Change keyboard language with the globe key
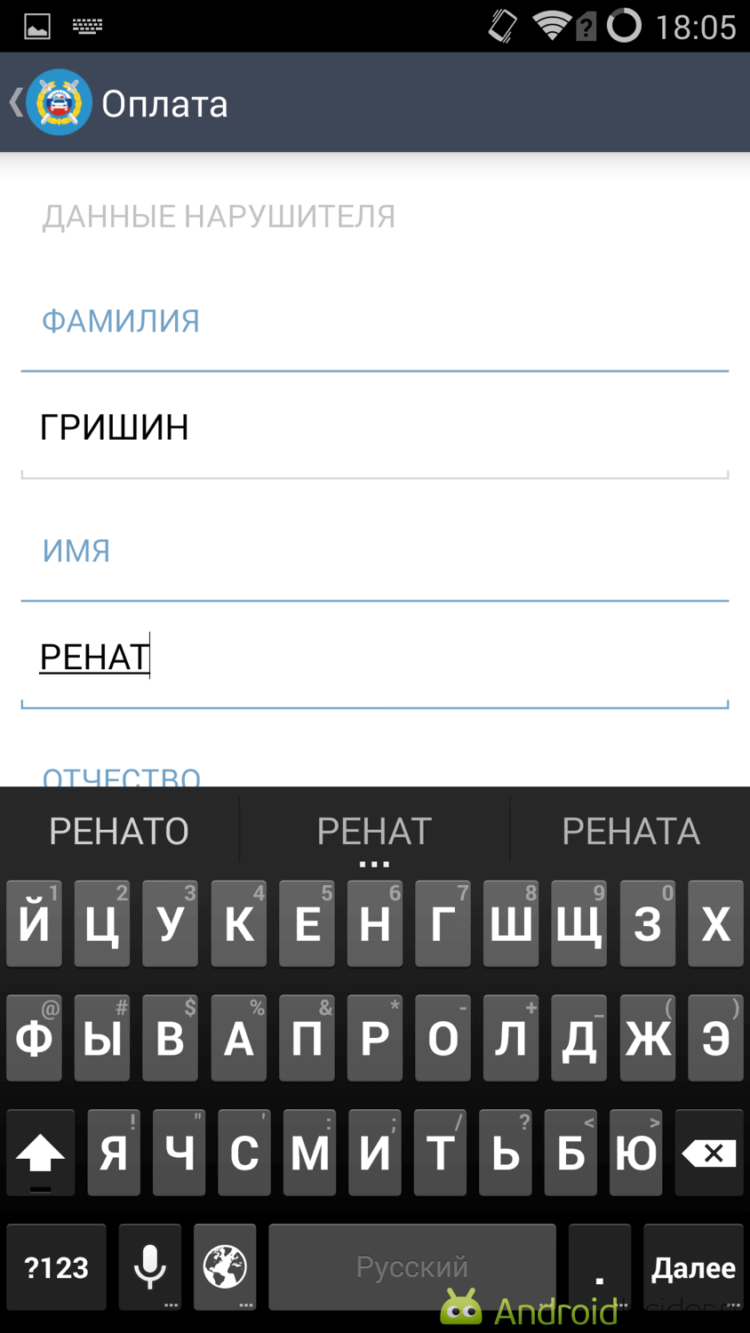 225,1268
